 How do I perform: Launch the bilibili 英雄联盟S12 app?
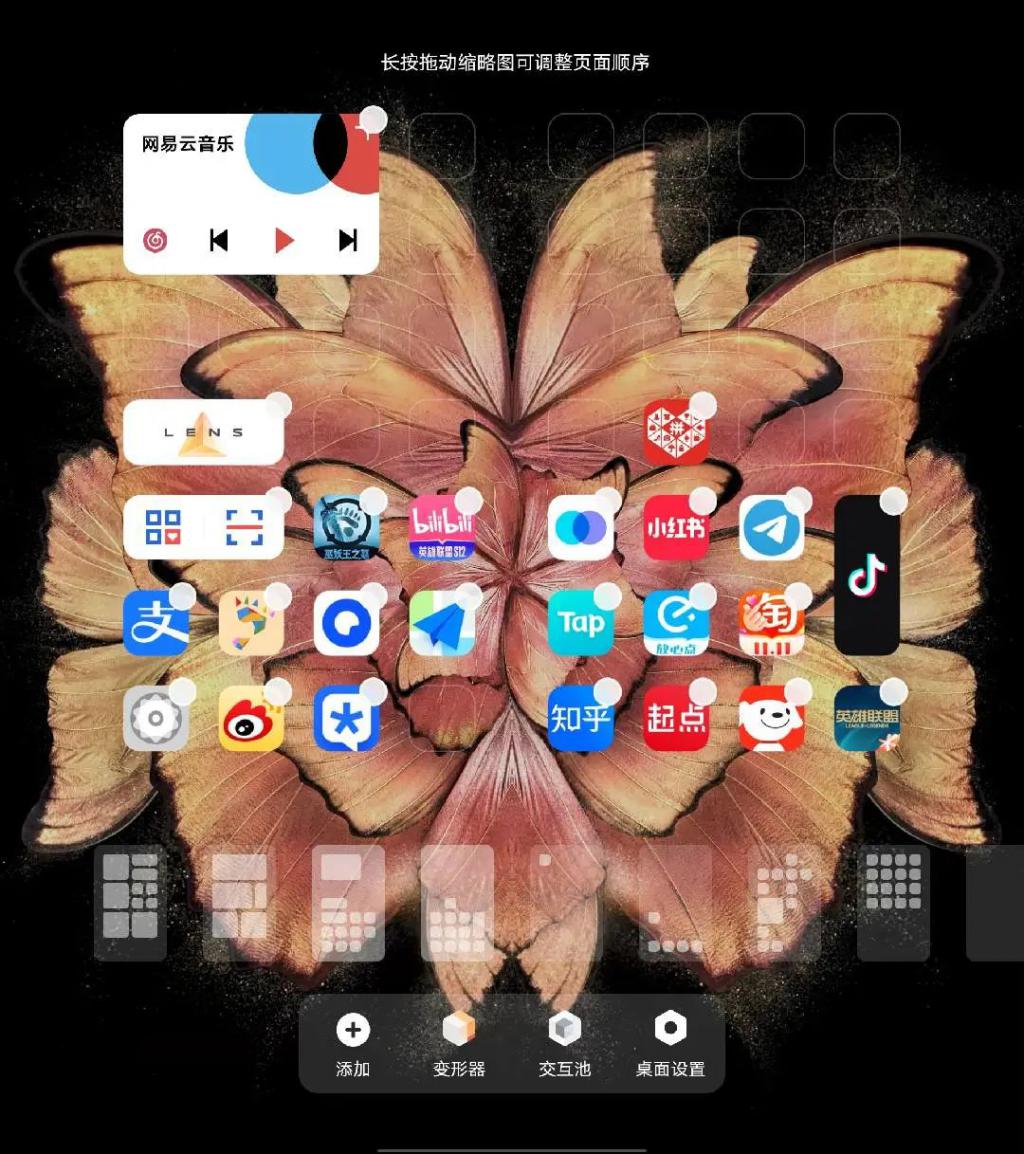(442, 527)
